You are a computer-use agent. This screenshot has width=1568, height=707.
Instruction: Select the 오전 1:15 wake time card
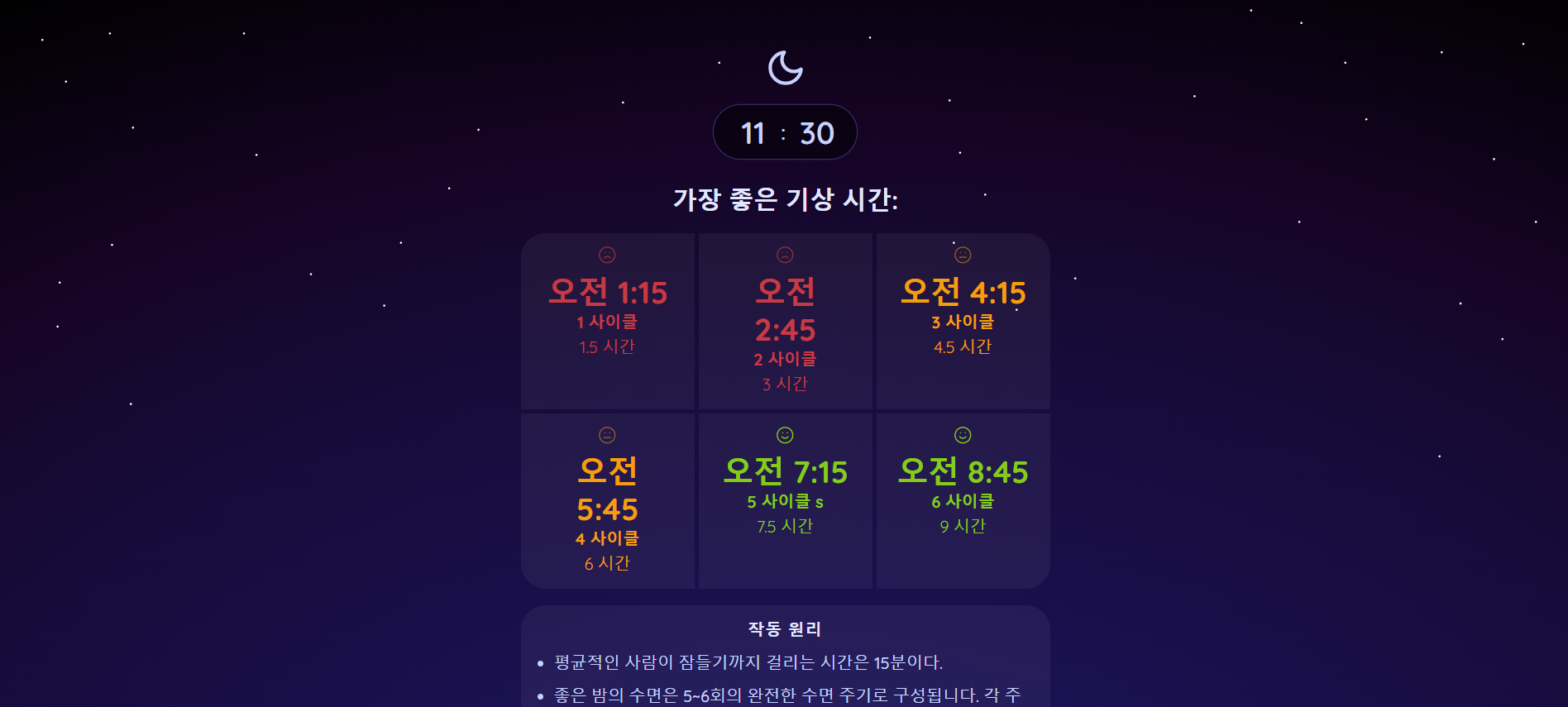click(x=608, y=321)
